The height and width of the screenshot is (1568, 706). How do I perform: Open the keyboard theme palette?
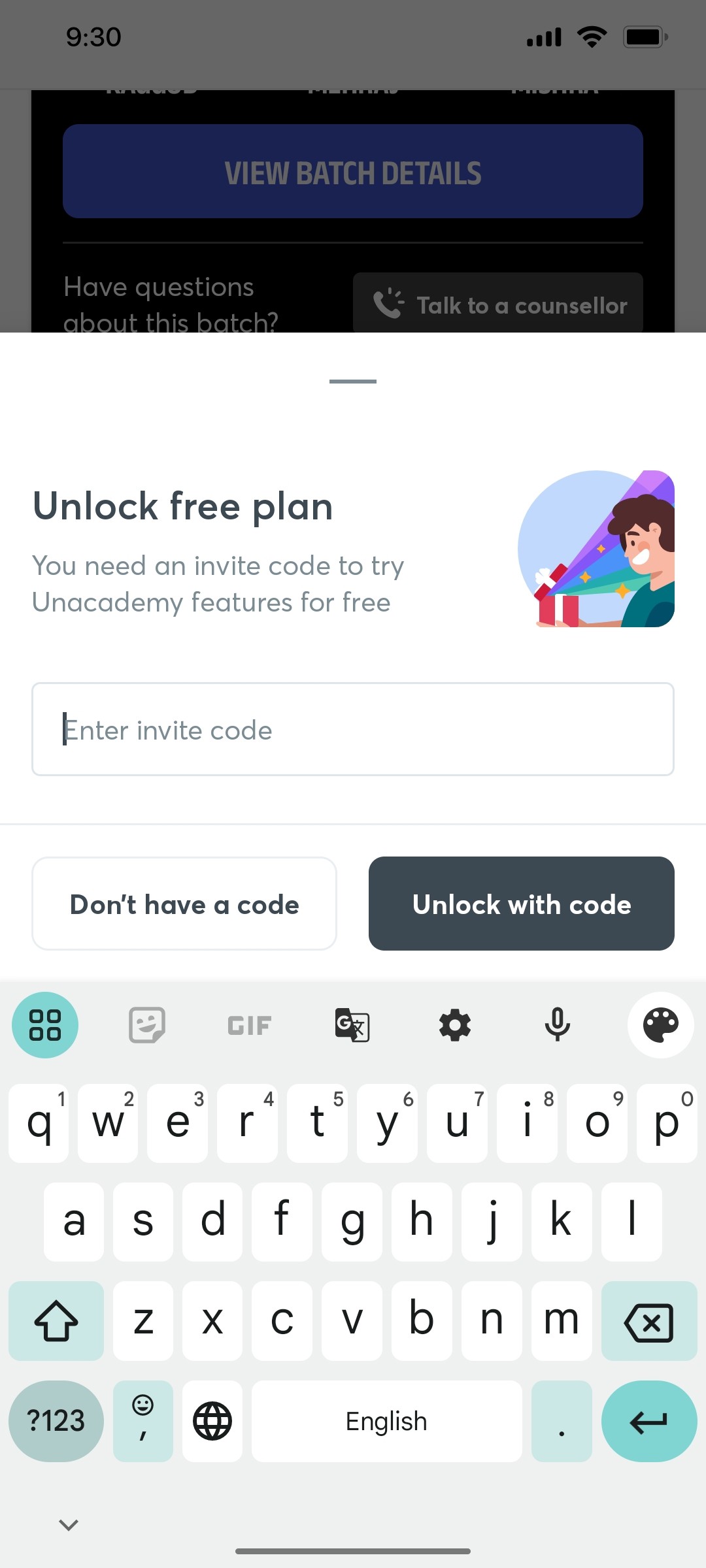coord(661,1024)
